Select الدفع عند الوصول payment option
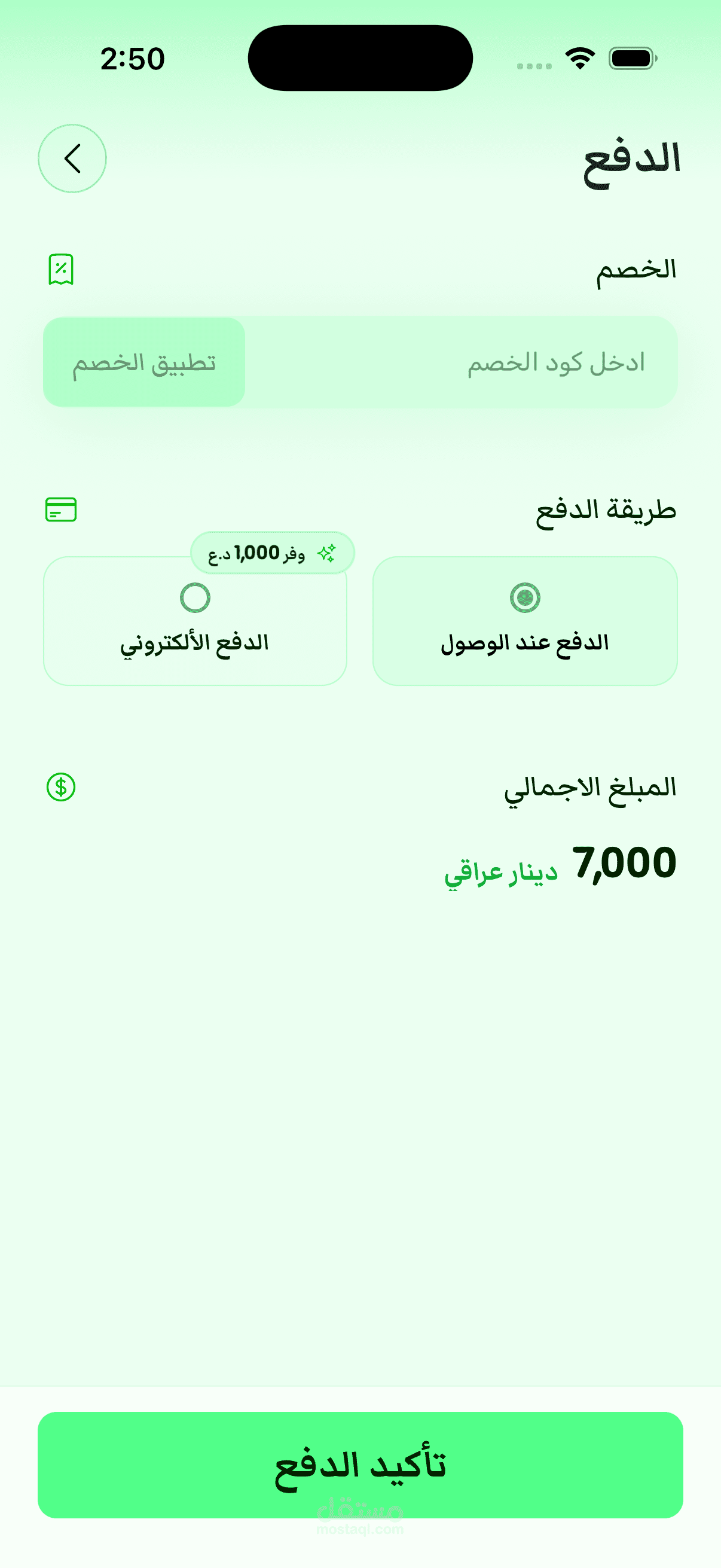Image resolution: width=721 pixels, height=1568 pixels. (x=524, y=621)
